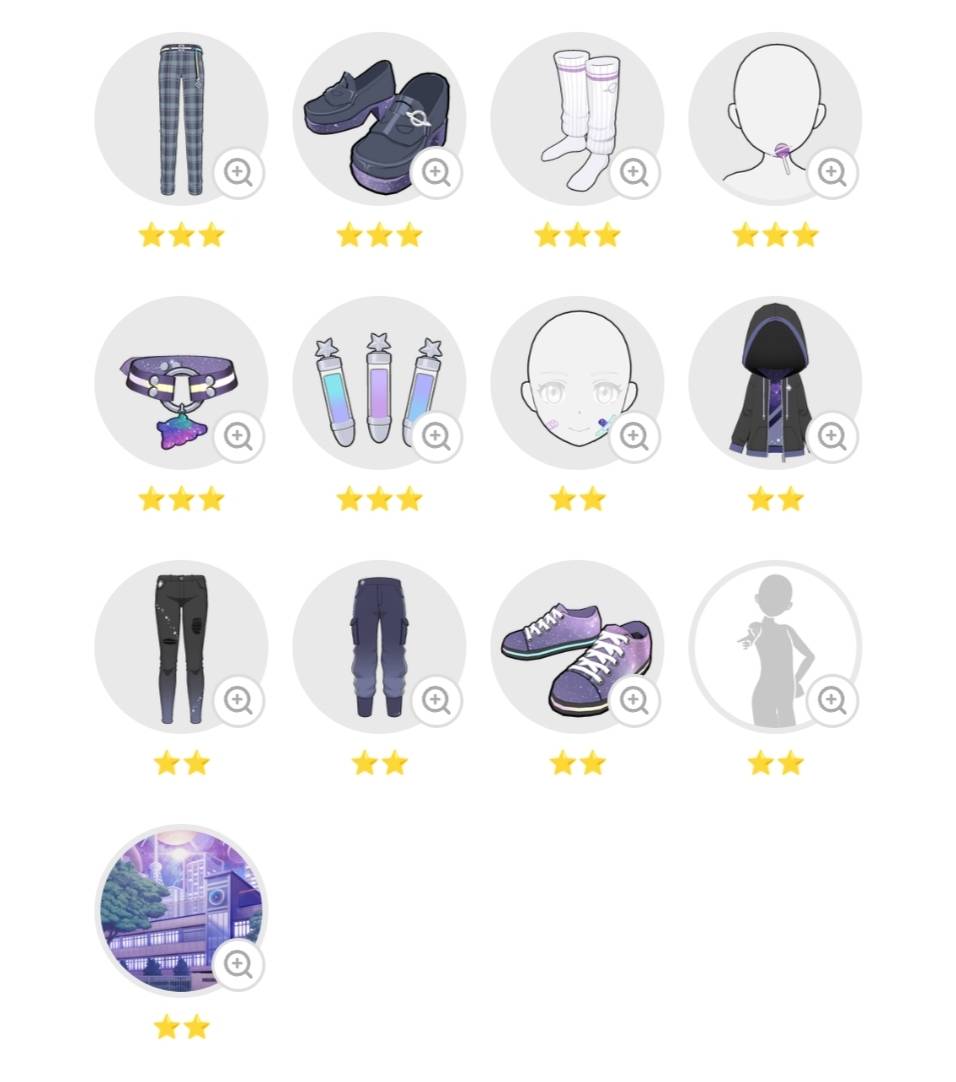Zoom in on the ripped black skinny jeans
The height and width of the screenshot is (1082, 956).
238,700
